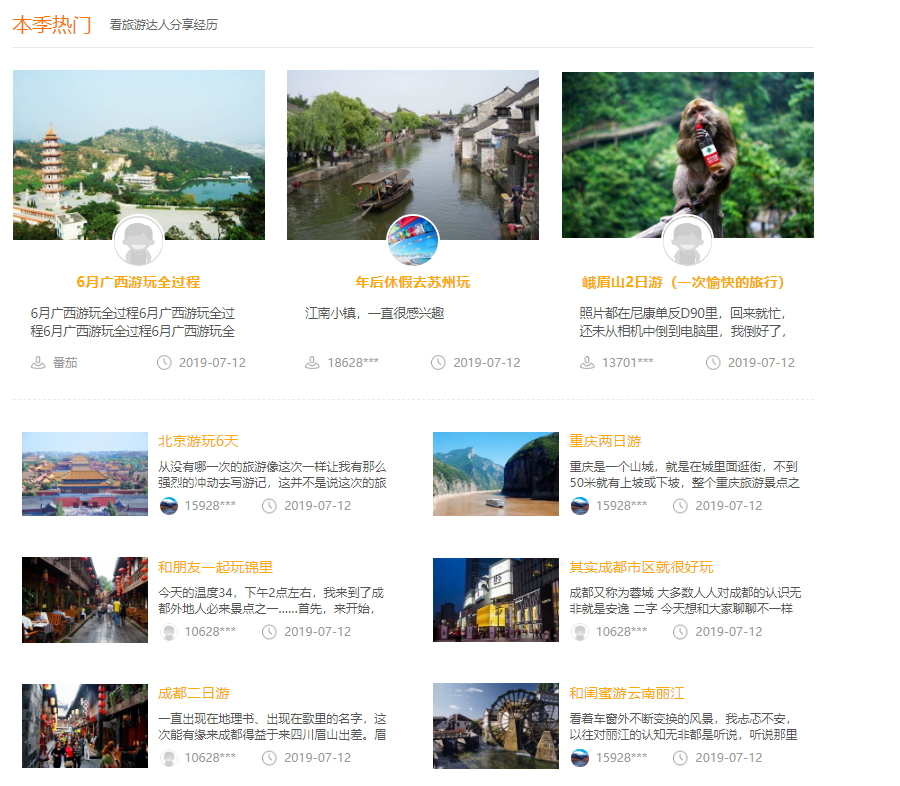The height and width of the screenshot is (786, 900).
Task: Open the 年后休假去苏州玩 title link
Action: pyautogui.click(x=412, y=282)
